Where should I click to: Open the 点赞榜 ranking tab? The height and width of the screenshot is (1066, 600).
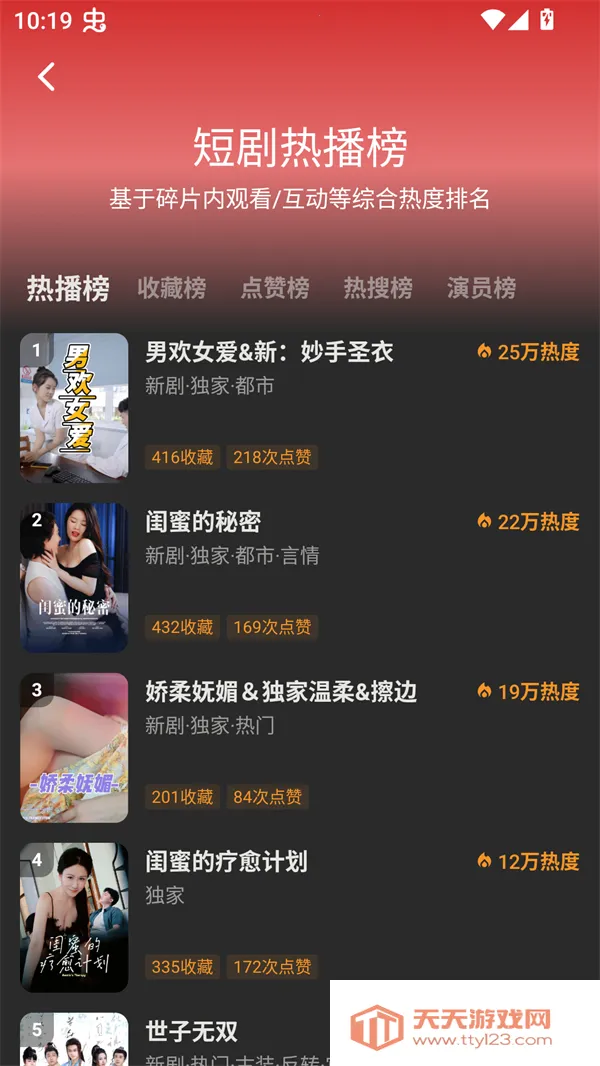click(x=275, y=289)
